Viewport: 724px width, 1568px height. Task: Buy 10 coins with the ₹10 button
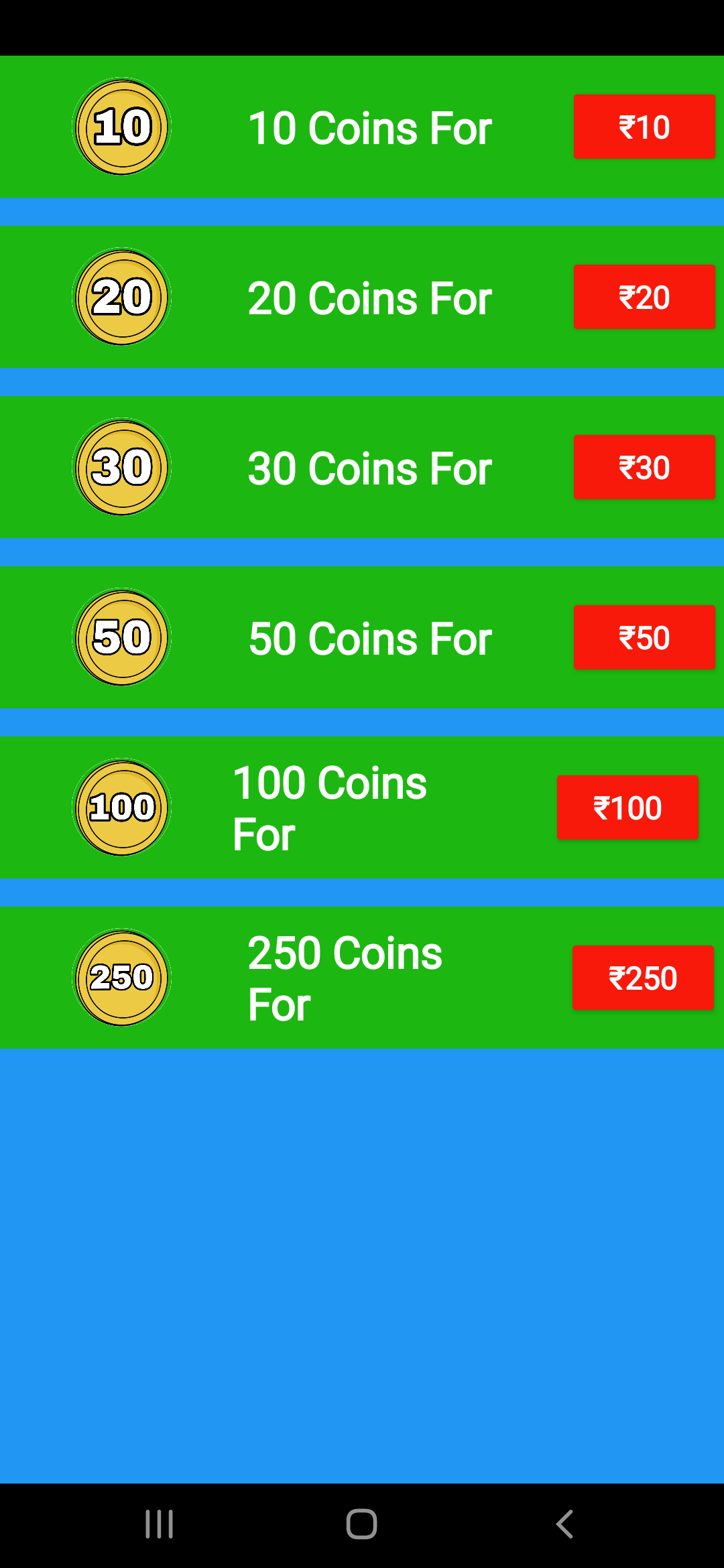point(644,127)
